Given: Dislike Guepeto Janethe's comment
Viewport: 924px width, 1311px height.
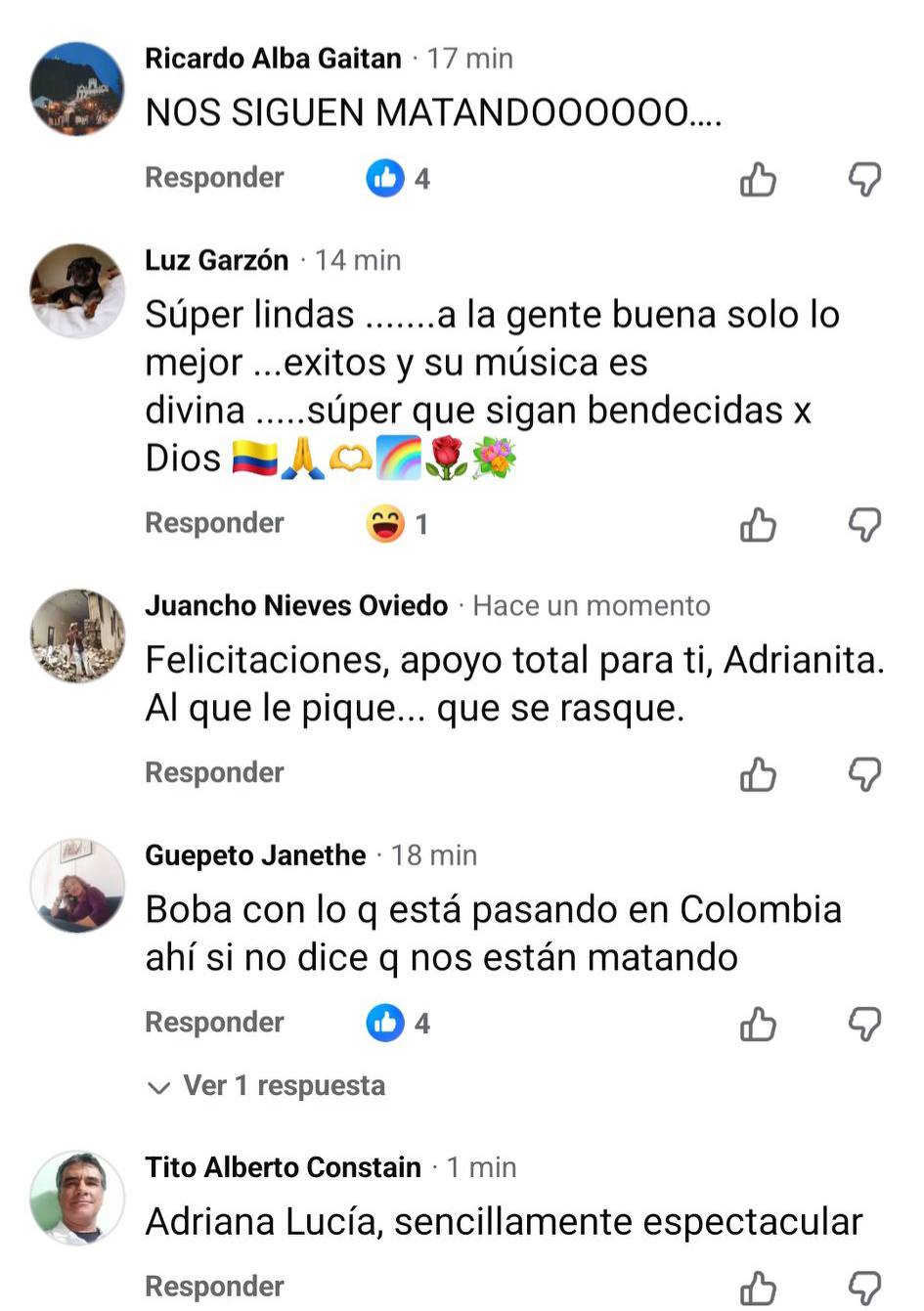Looking at the screenshot, I should pos(864,1025).
